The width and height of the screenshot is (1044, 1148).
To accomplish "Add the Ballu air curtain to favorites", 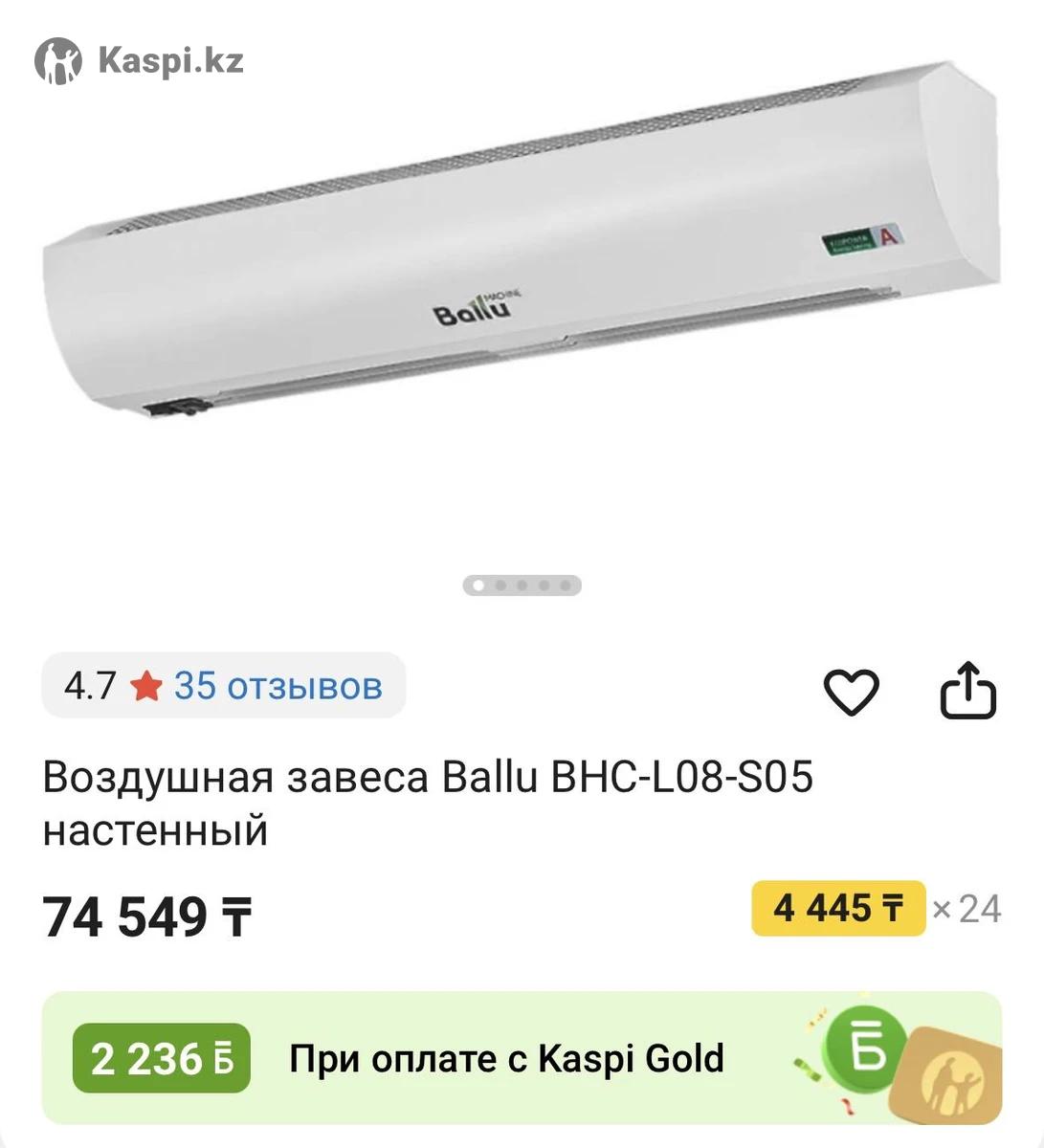I will point(851,692).
